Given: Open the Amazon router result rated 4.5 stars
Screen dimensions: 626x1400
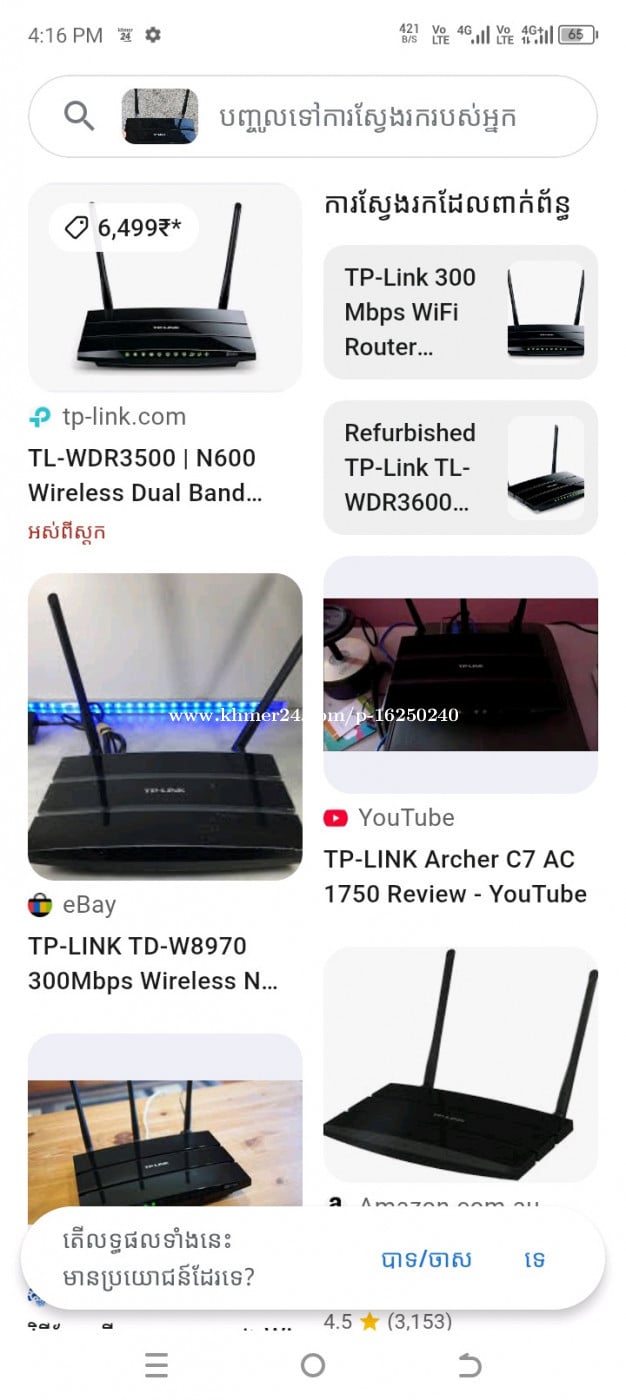Looking at the screenshot, I should [460, 1065].
